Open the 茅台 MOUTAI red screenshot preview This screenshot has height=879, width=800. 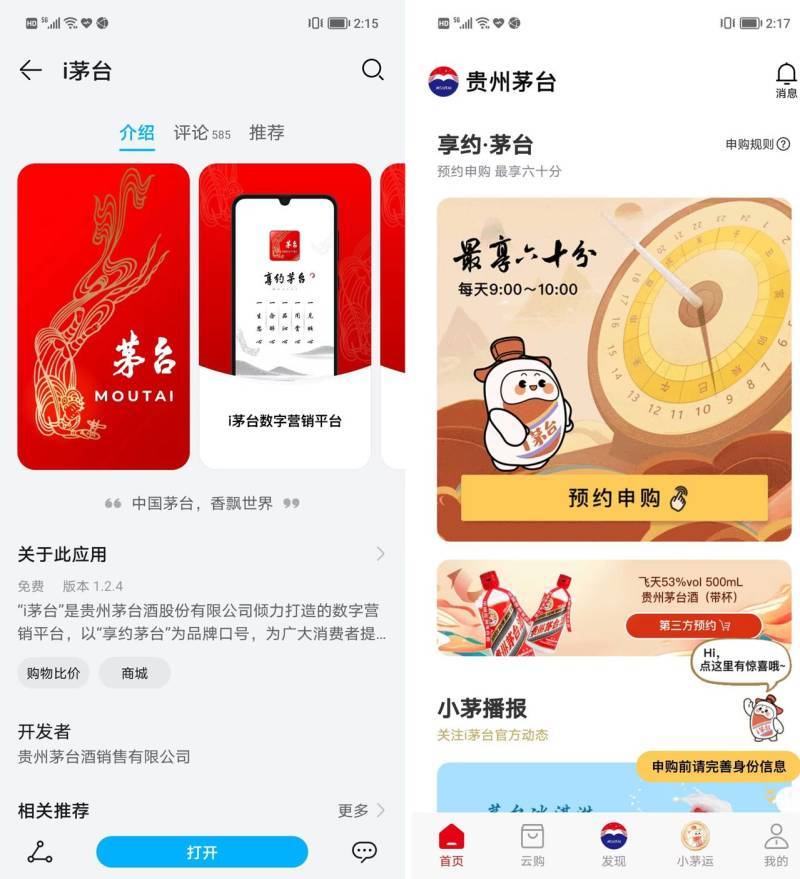[x=103, y=316]
